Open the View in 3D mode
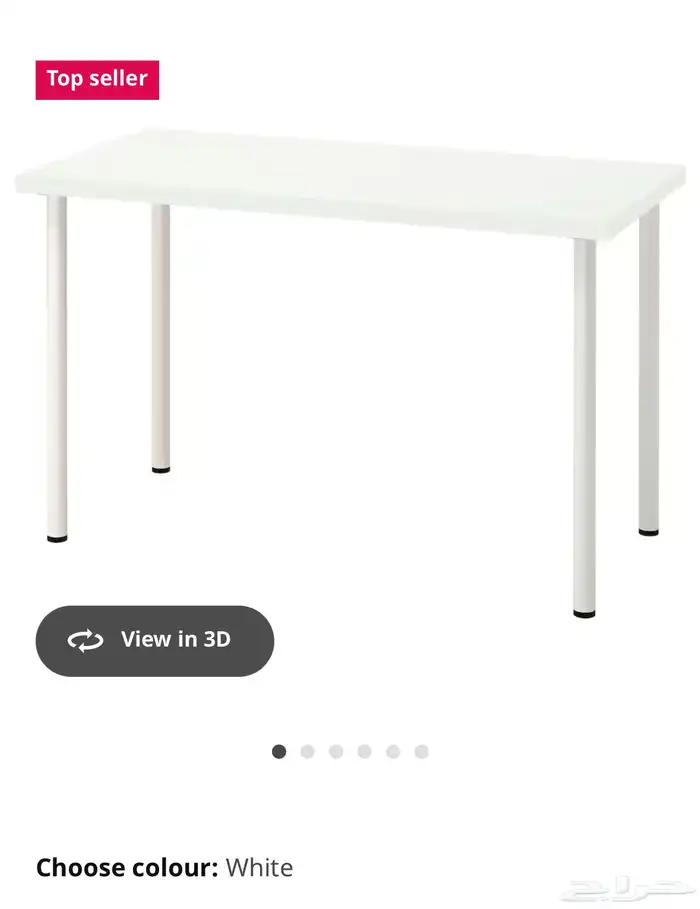The height and width of the screenshot is (909, 700). click(155, 640)
